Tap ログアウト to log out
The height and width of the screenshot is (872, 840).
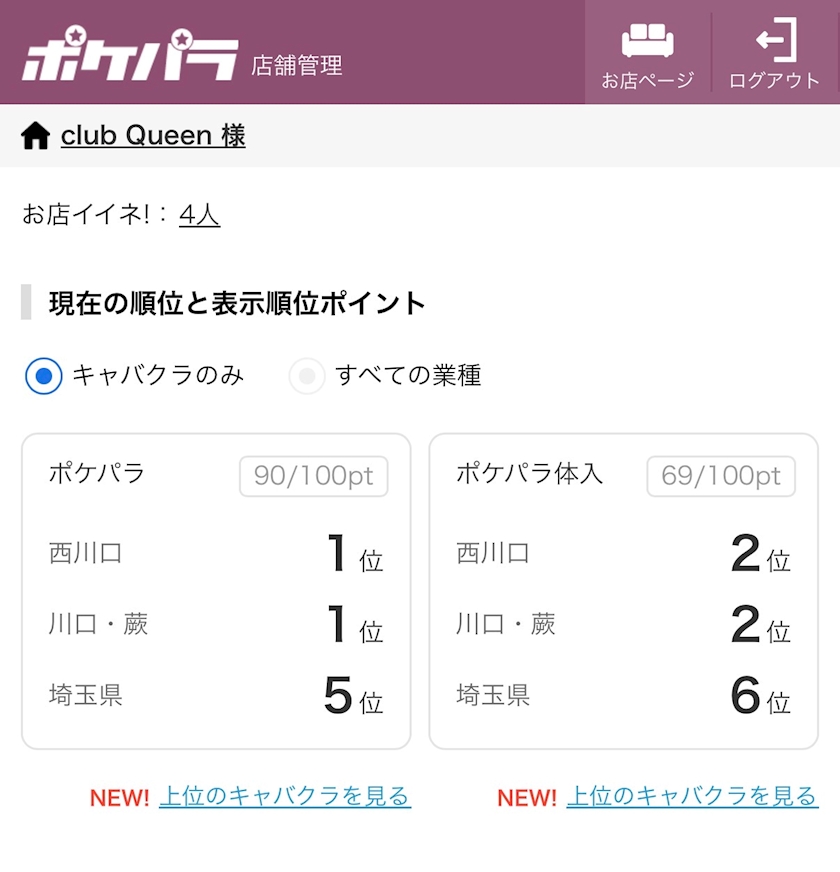click(x=775, y=54)
